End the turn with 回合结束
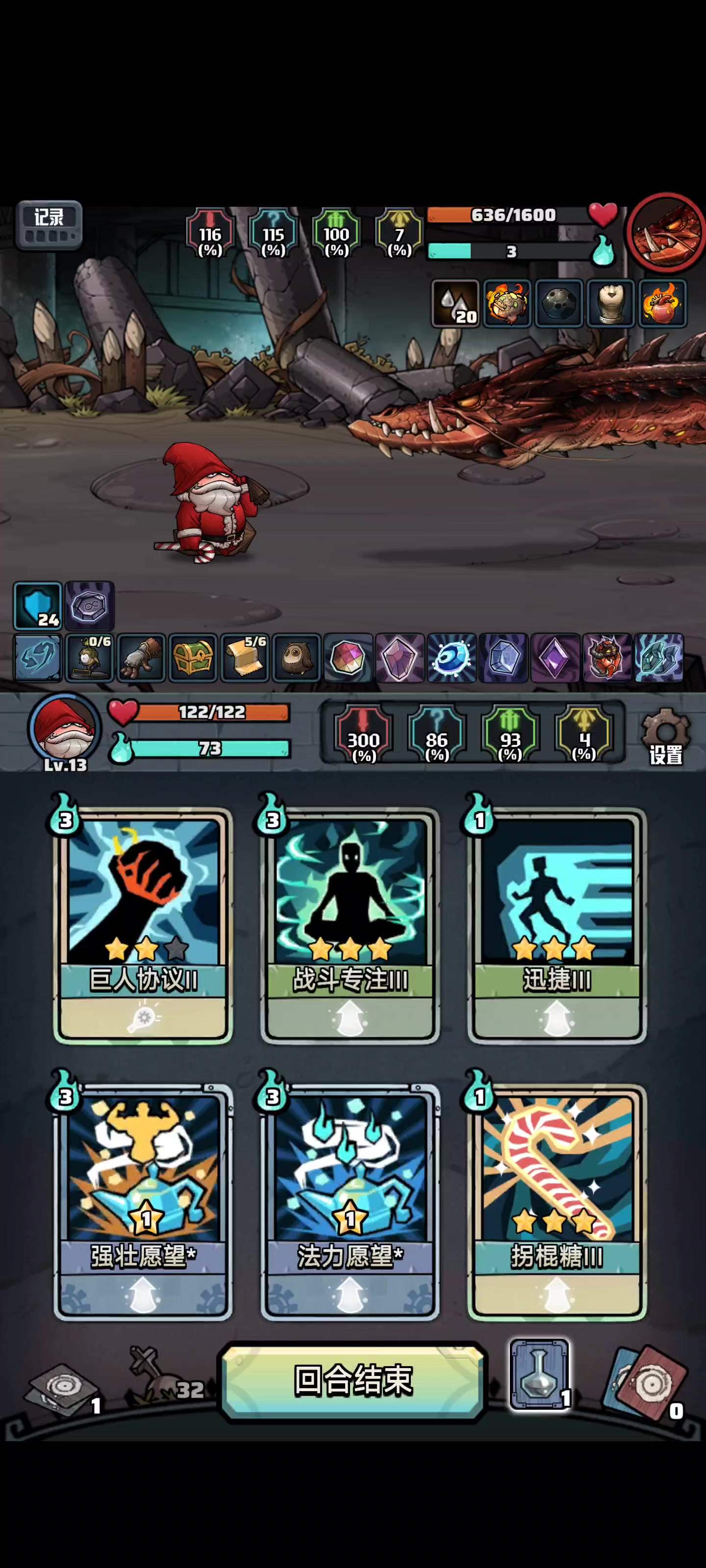 click(x=352, y=1380)
